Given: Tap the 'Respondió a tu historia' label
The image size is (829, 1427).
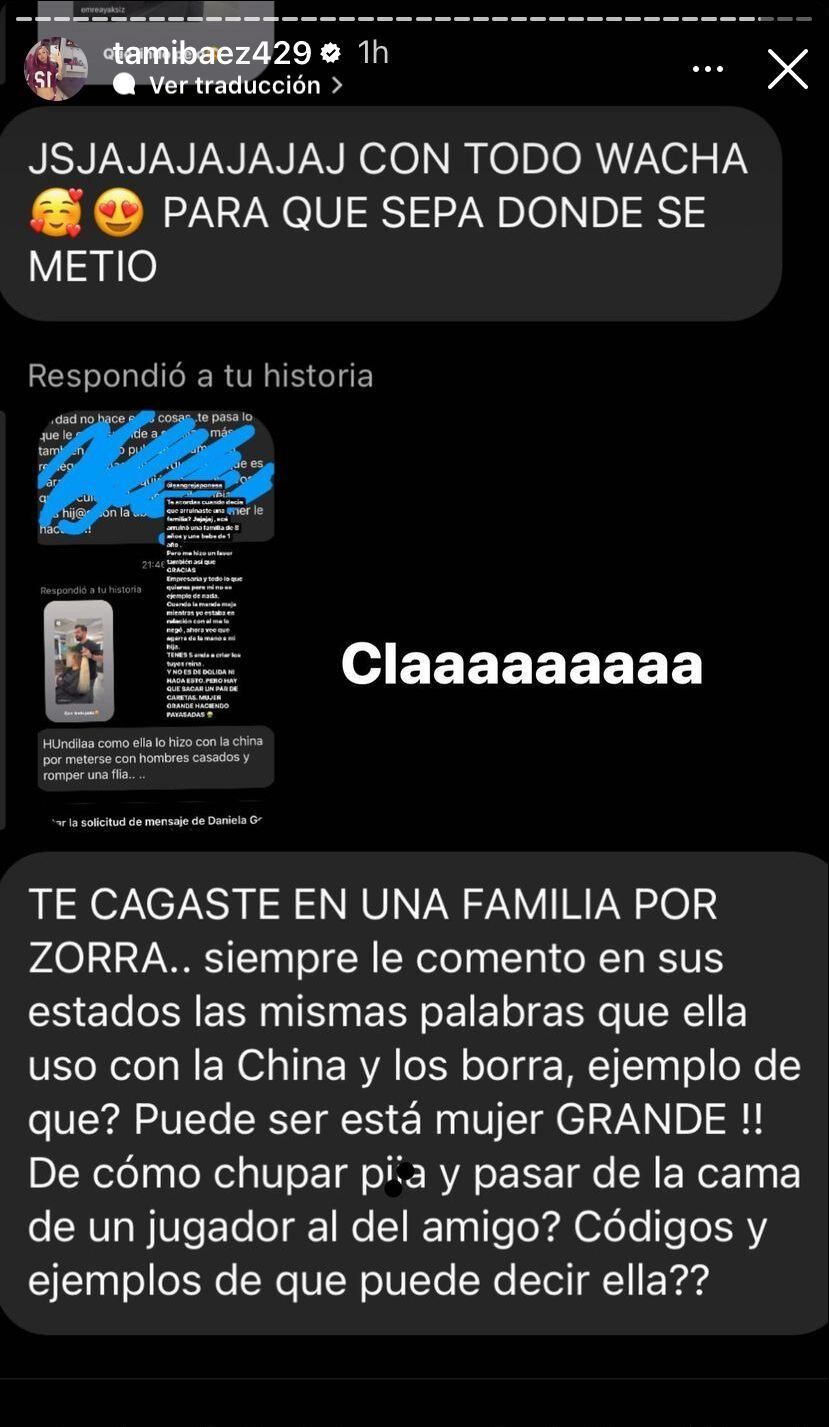Looking at the screenshot, I should click(200, 375).
